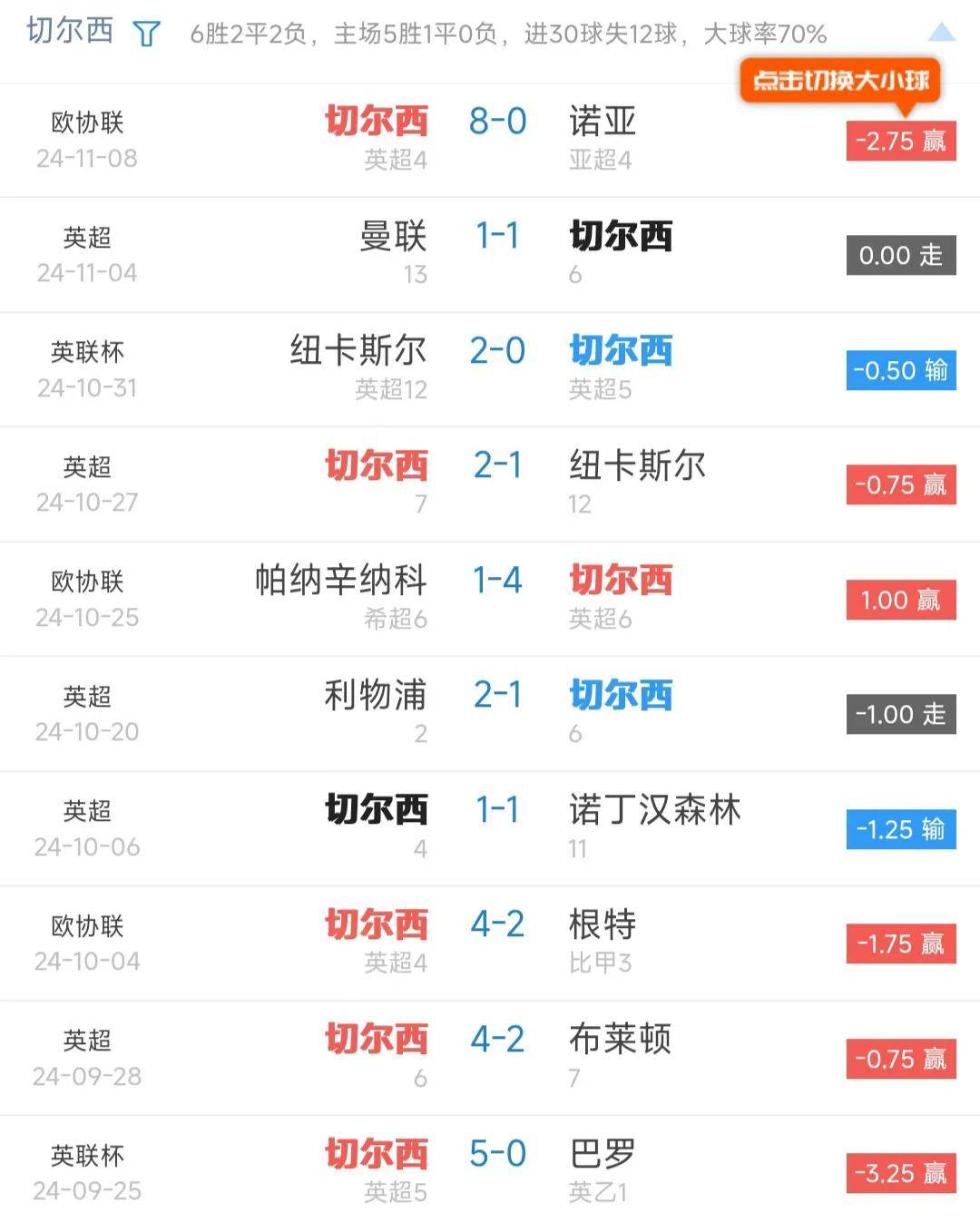980x1222 pixels.
Task: Click the 0.00 走 gray badge for 曼联 match
Action: [x=900, y=255]
